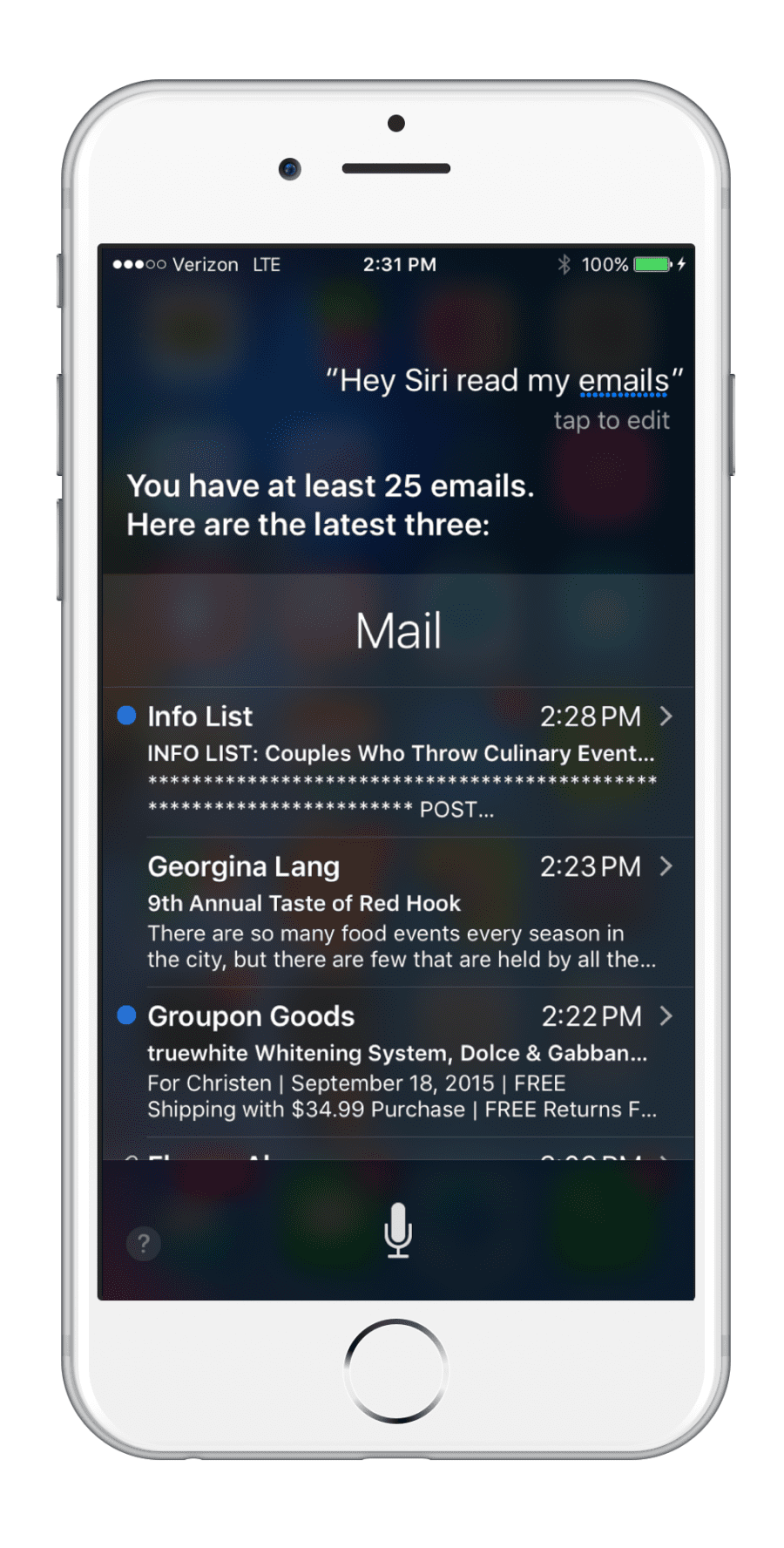Activate the Siri microphone
Viewport: 784px width, 1548px height.
coord(398,1231)
